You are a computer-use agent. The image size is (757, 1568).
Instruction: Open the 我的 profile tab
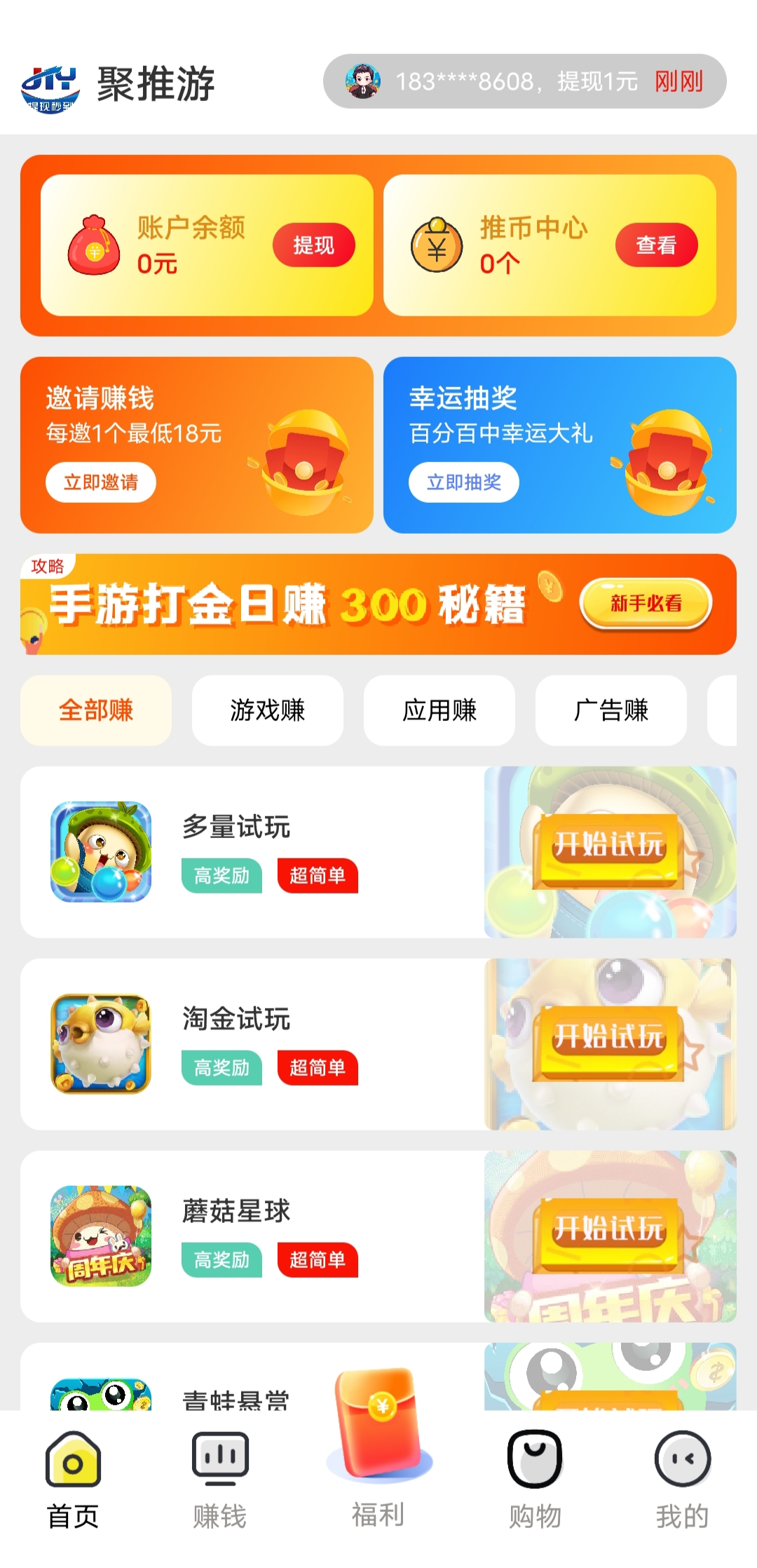pyautogui.click(x=683, y=1480)
